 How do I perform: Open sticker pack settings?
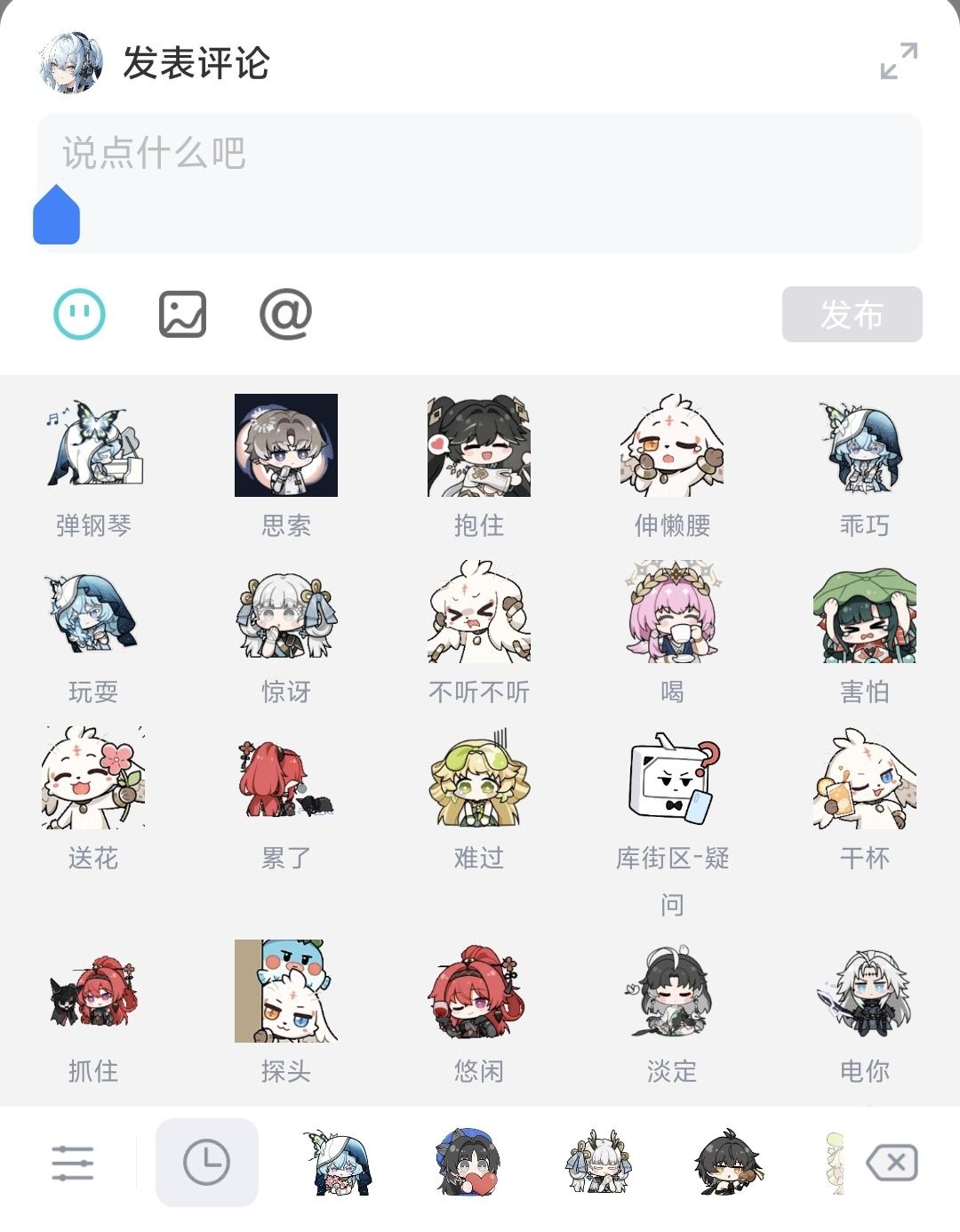[x=73, y=1163]
